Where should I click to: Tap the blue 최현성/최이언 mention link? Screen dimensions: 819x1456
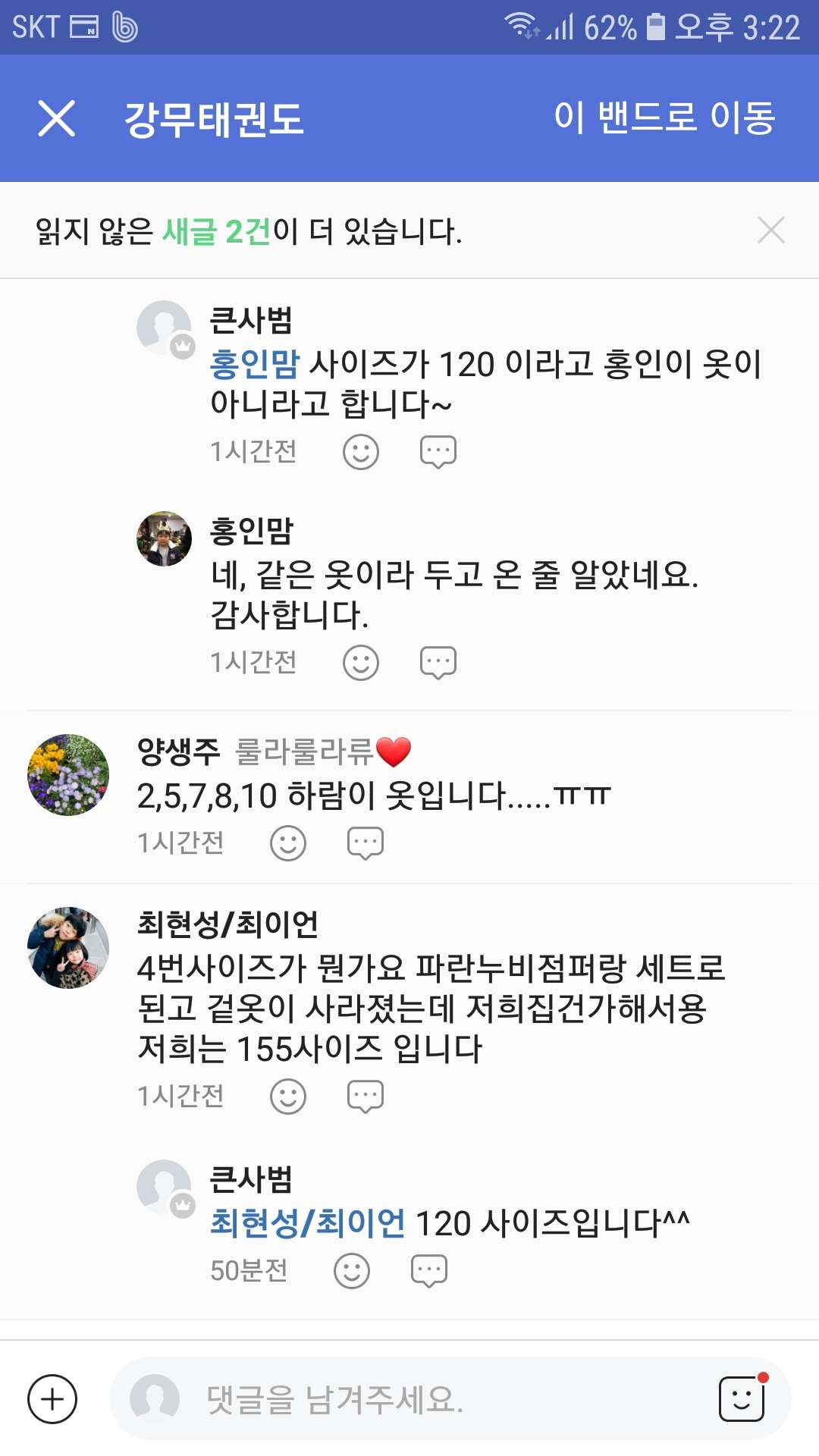tap(308, 1223)
